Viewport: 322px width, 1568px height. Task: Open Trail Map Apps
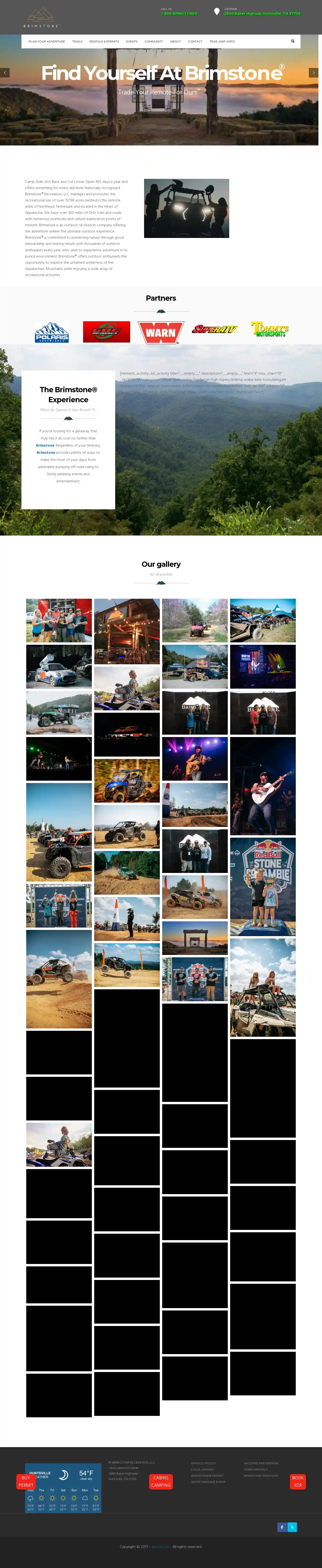222,41
